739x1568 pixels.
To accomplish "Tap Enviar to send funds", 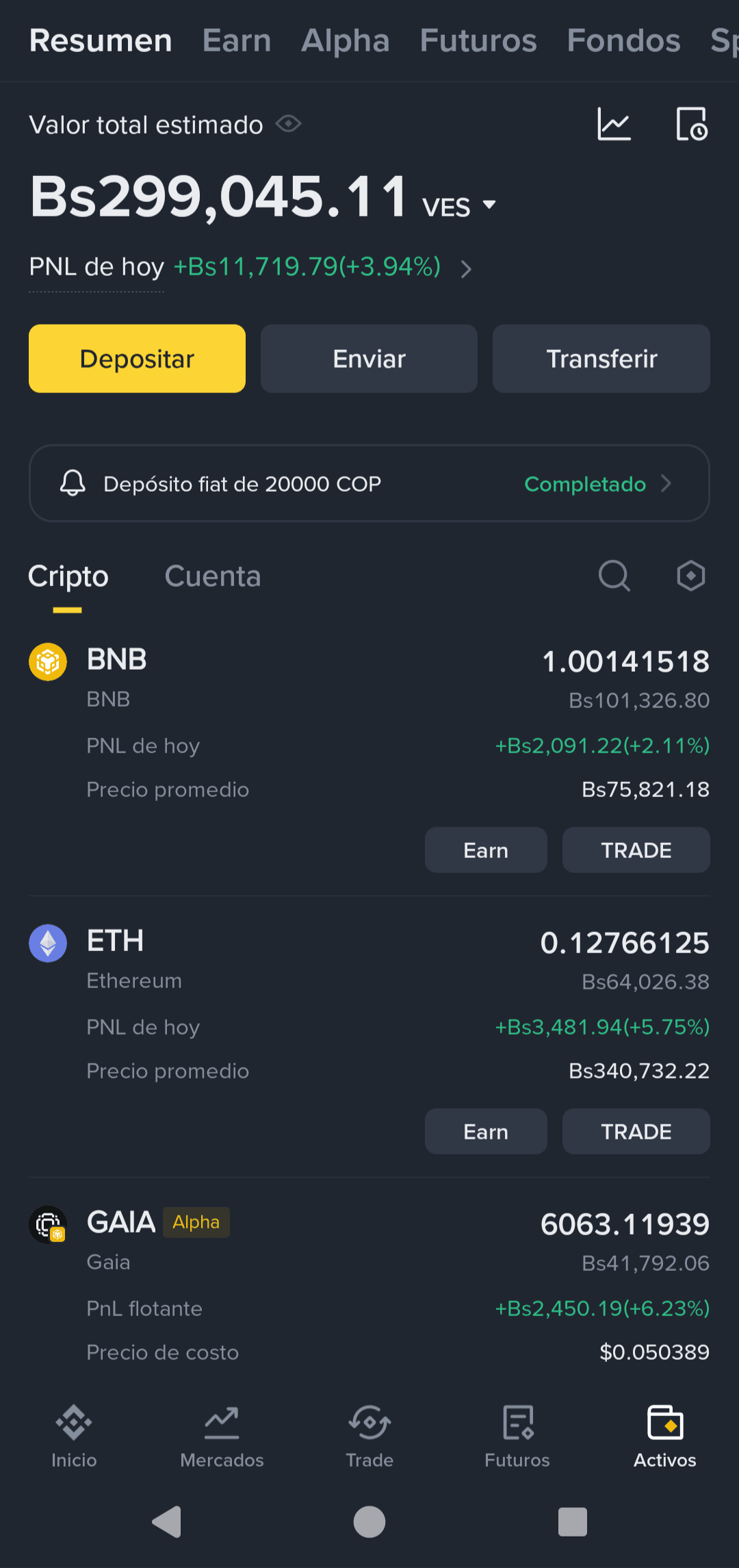I will pos(369,358).
